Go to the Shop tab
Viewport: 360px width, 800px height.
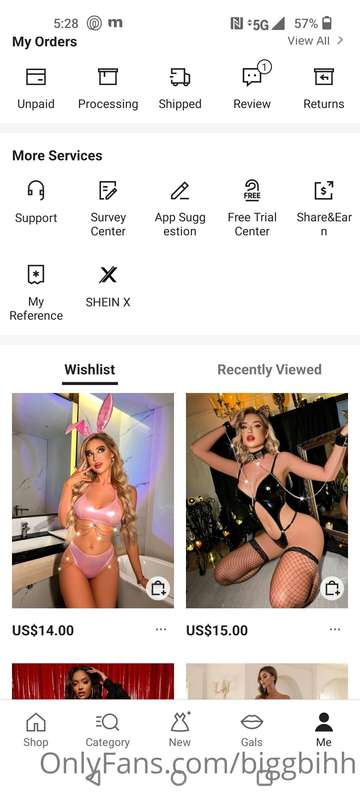tap(36, 730)
